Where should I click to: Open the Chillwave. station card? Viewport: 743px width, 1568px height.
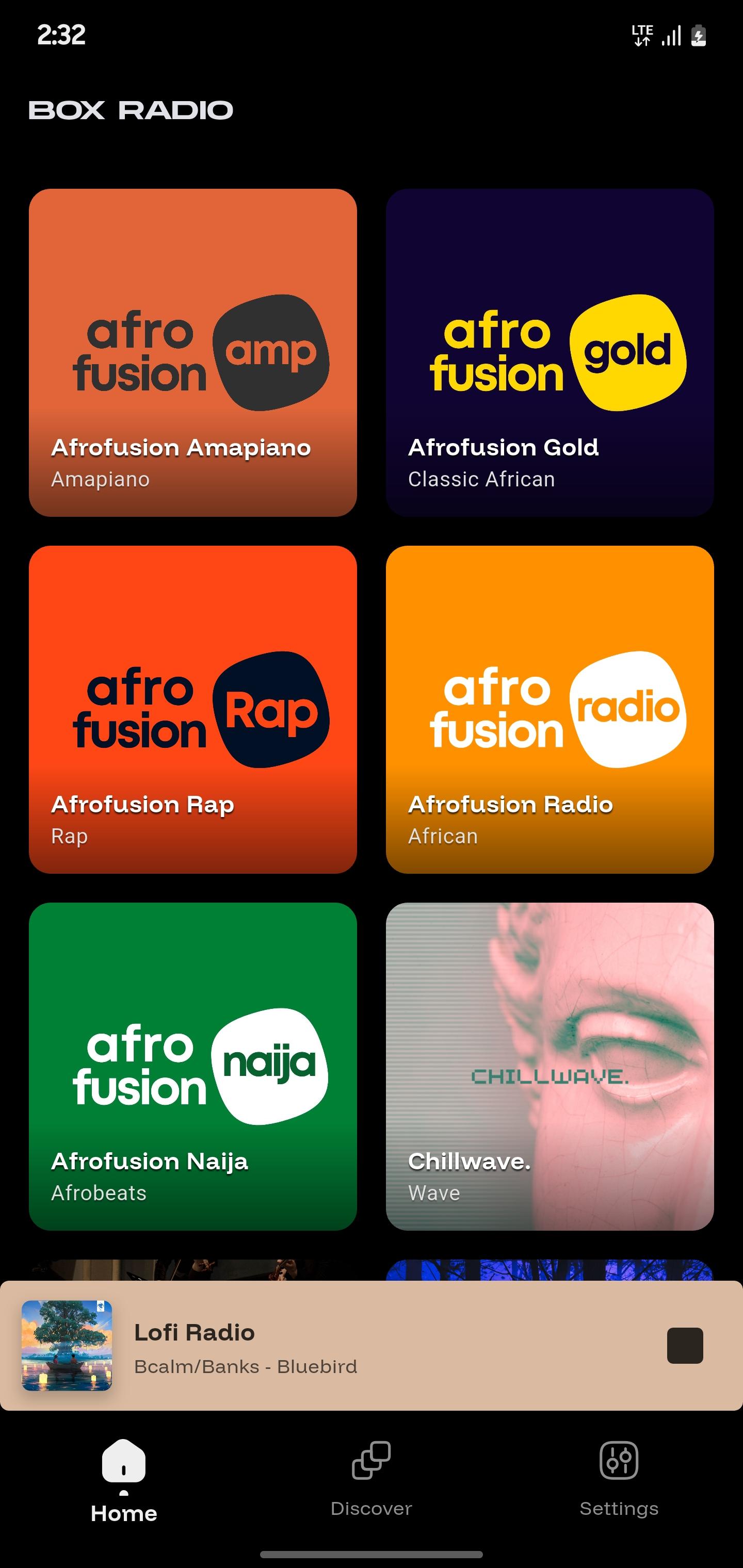tap(550, 1066)
